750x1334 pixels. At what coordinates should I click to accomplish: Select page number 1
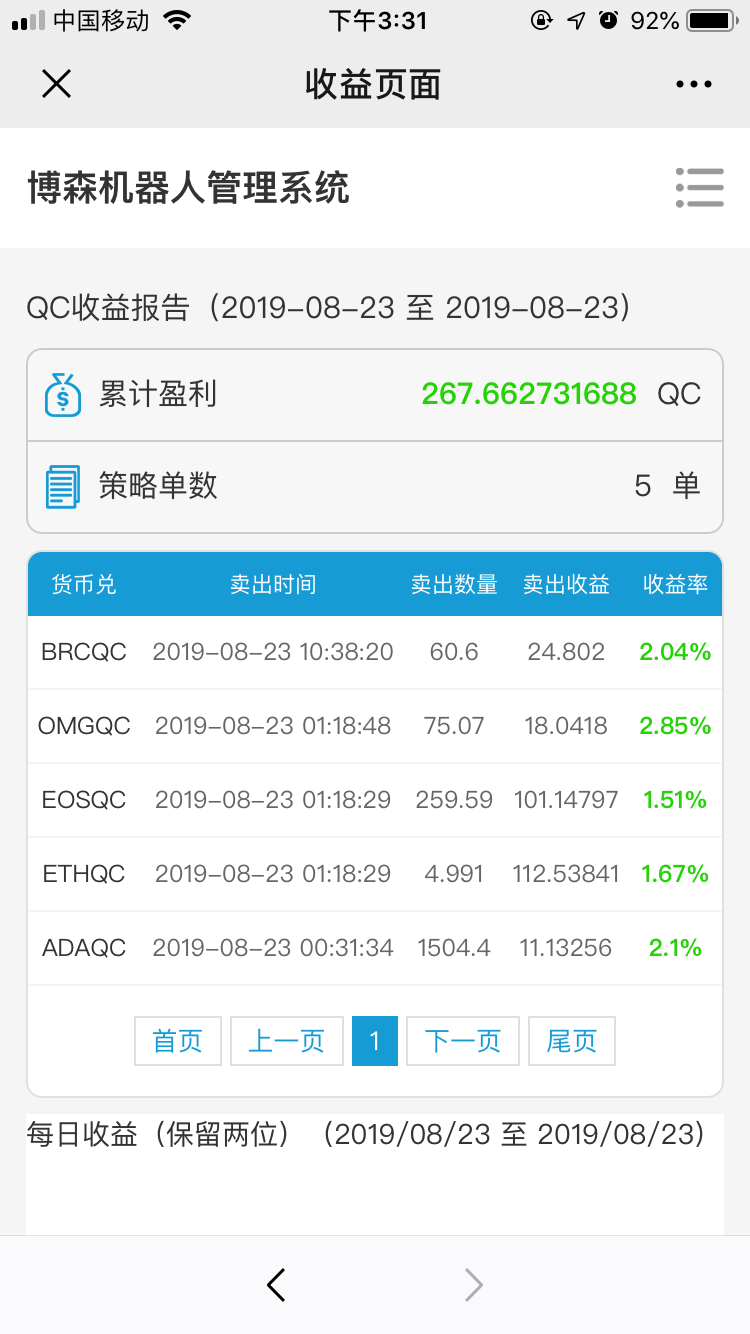(375, 1041)
